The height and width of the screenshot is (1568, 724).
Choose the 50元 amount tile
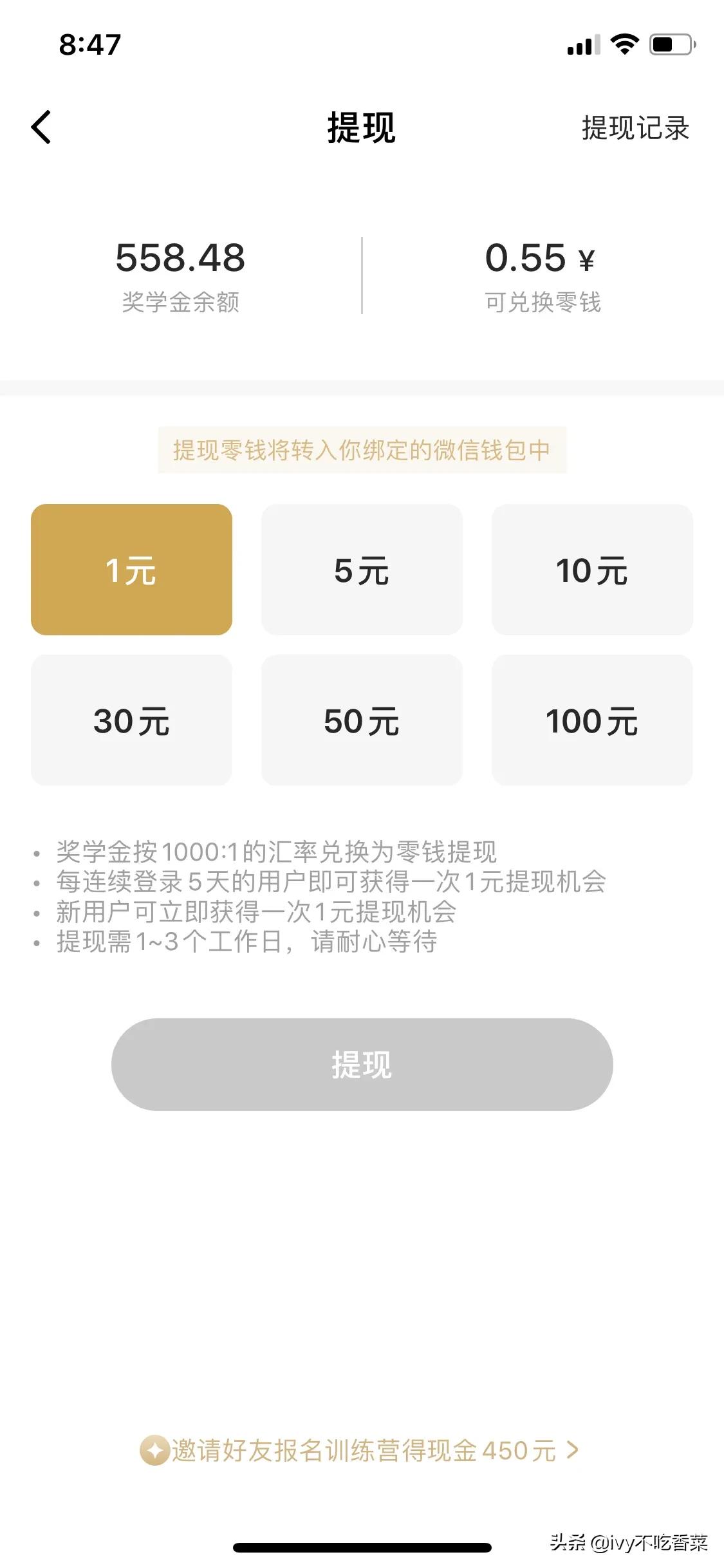pos(362,720)
